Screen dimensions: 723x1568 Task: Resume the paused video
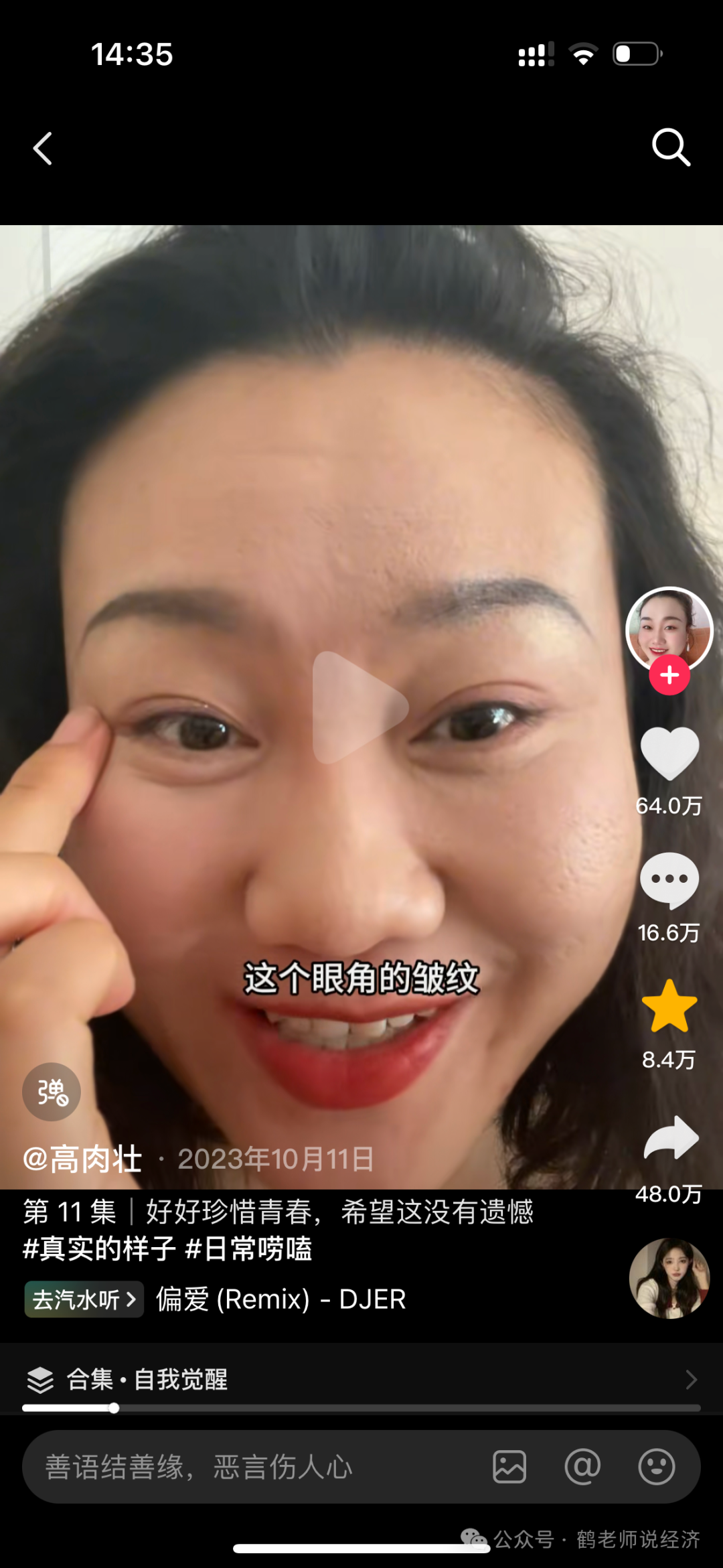361,707
